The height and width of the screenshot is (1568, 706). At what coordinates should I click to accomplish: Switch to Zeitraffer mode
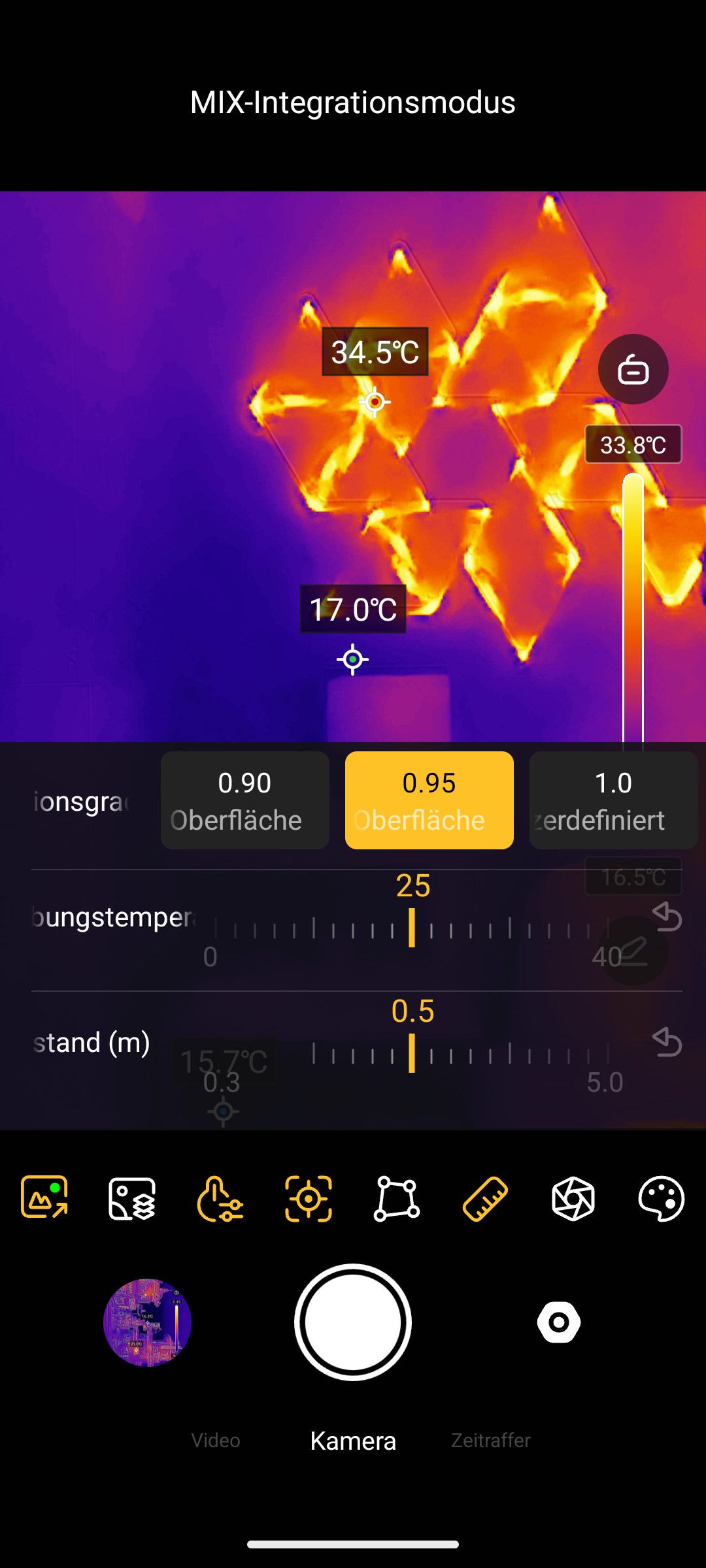tap(490, 1441)
